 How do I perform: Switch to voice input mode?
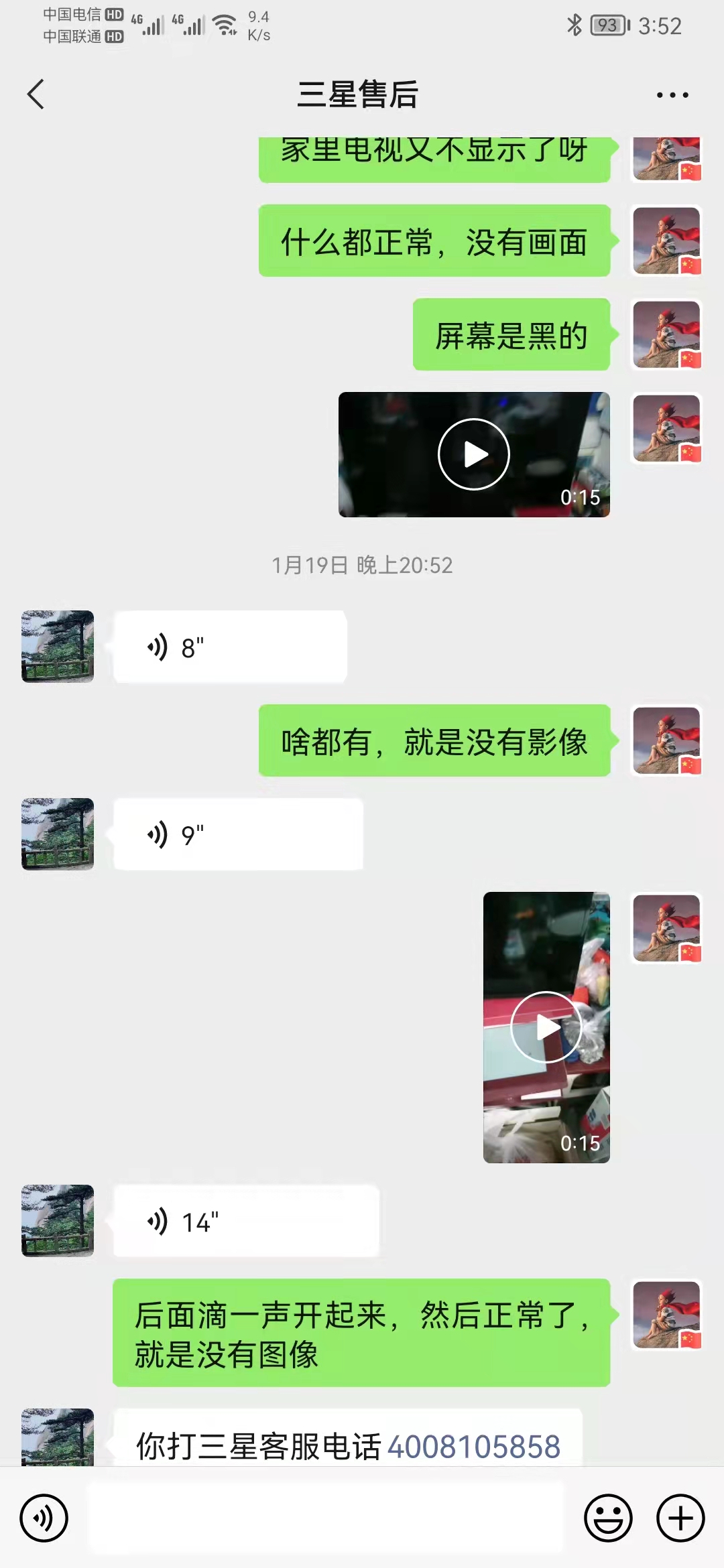(x=44, y=1518)
